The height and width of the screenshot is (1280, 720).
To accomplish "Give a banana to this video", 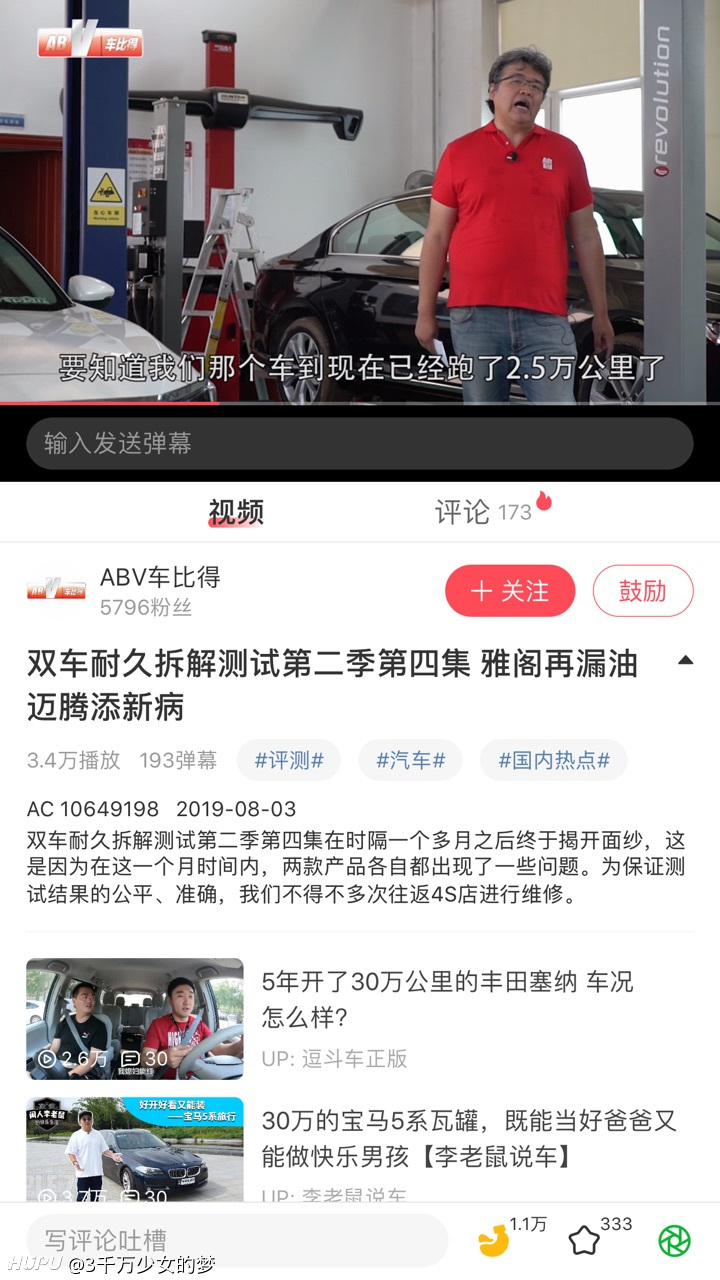I will click(494, 1241).
